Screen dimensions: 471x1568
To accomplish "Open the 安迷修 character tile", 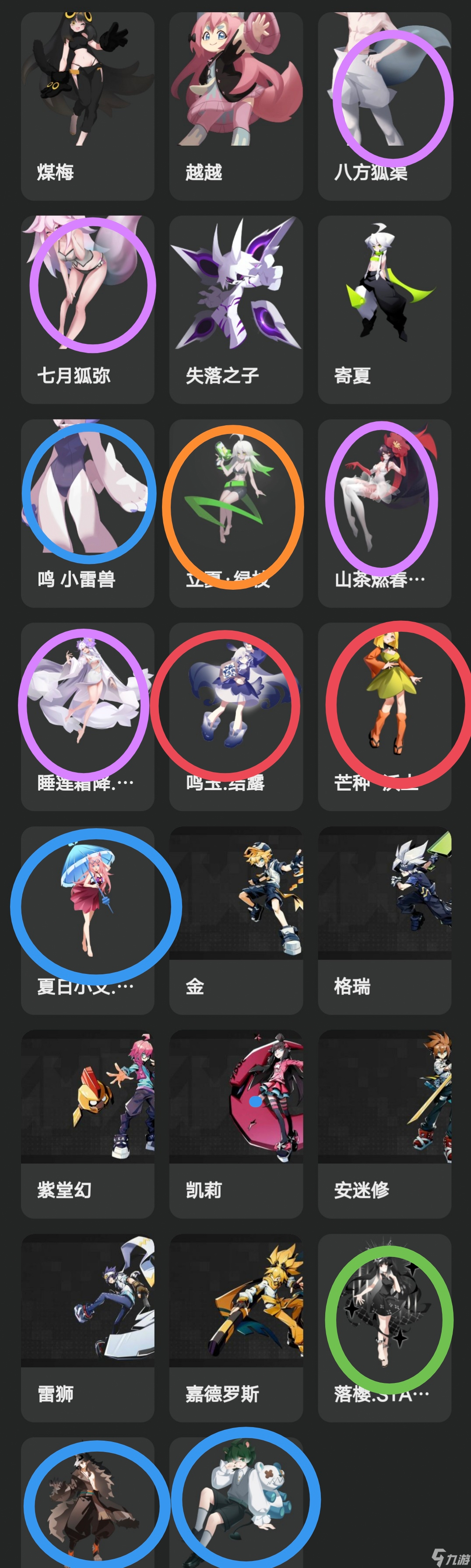I will [x=384, y=1123].
